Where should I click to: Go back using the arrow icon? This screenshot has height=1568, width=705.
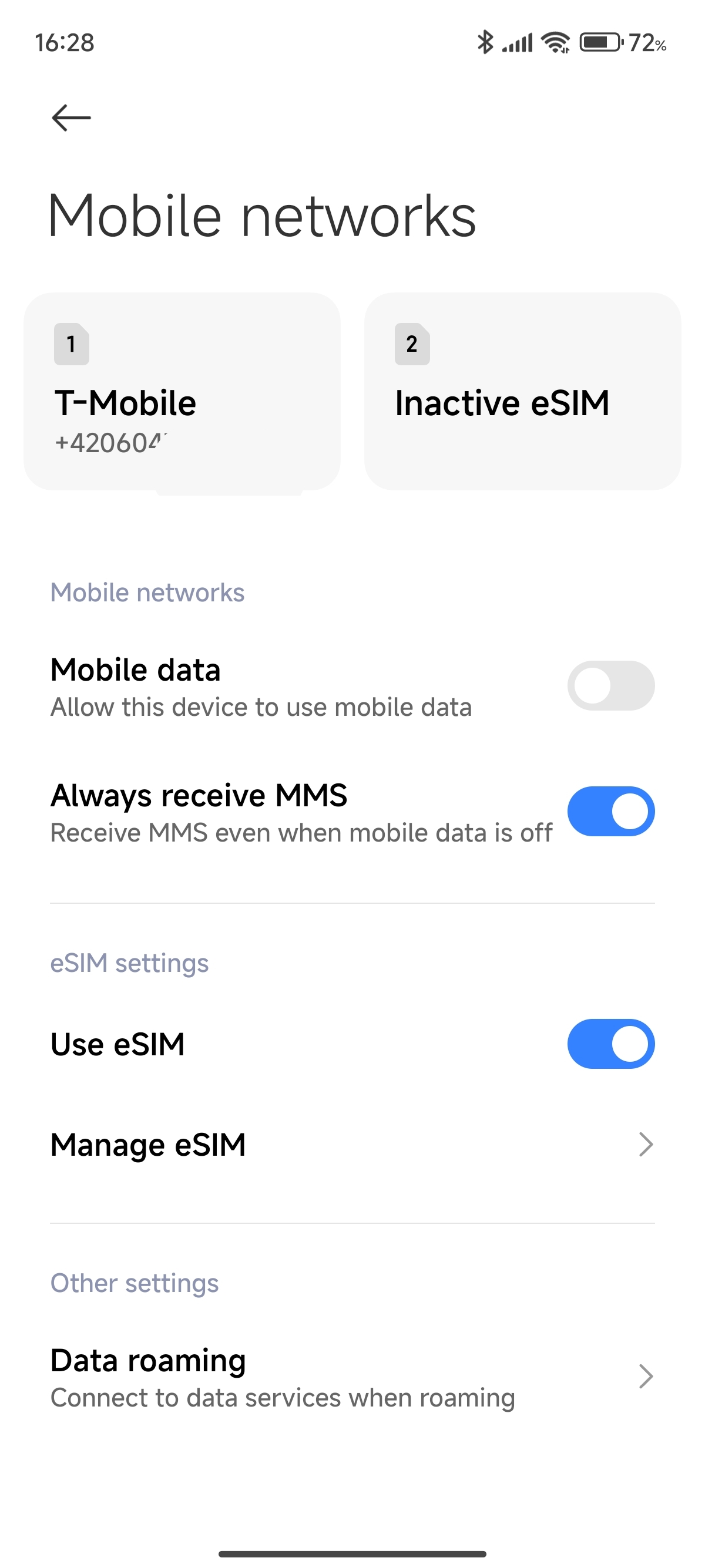[x=71, y=118]
